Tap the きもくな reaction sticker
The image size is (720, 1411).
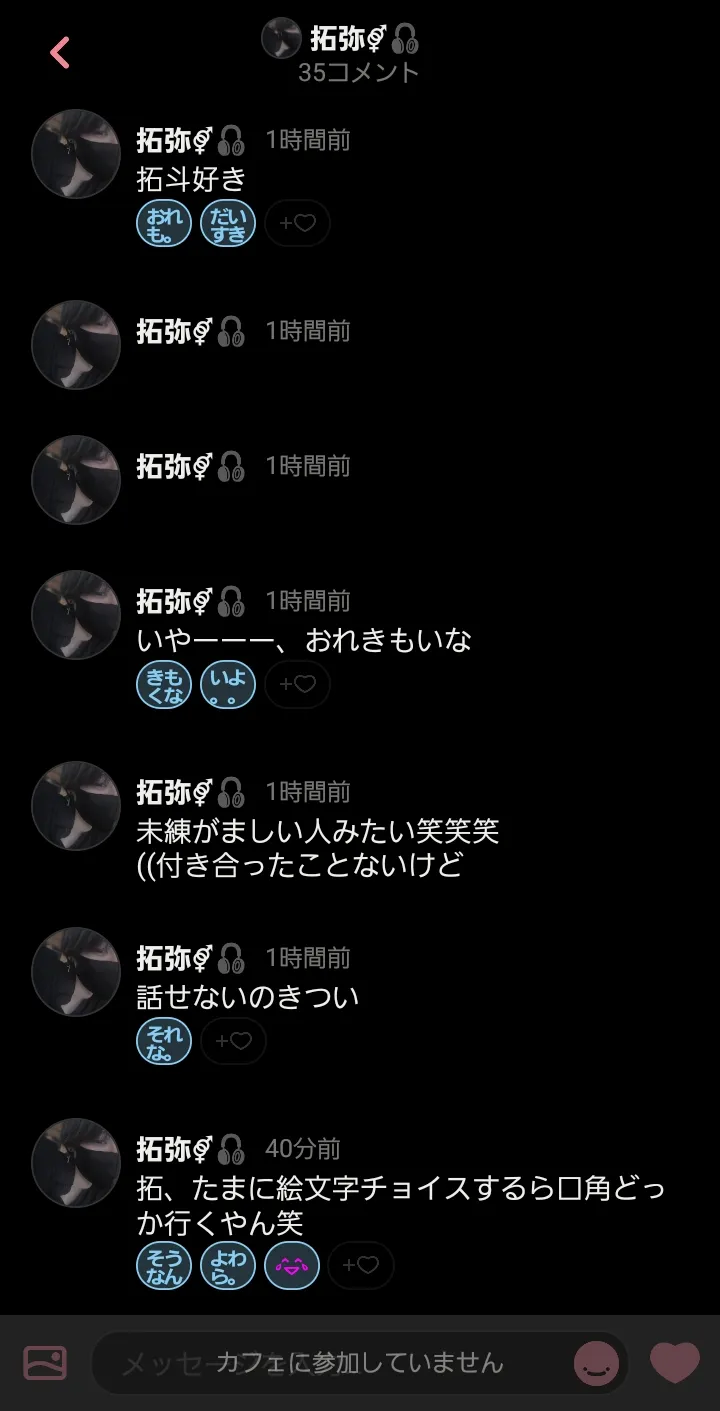click(163, 685)
